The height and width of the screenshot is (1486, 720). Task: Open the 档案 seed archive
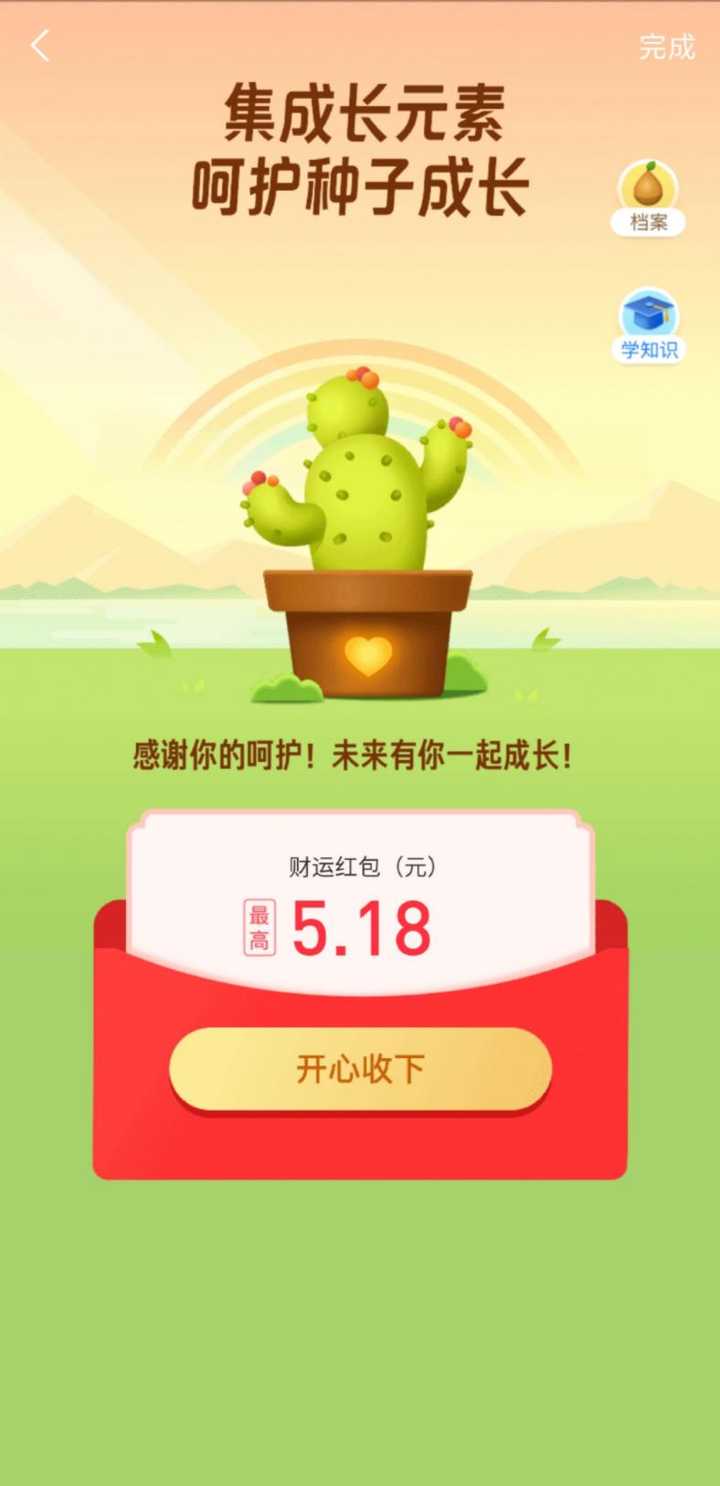coord(648,198)
